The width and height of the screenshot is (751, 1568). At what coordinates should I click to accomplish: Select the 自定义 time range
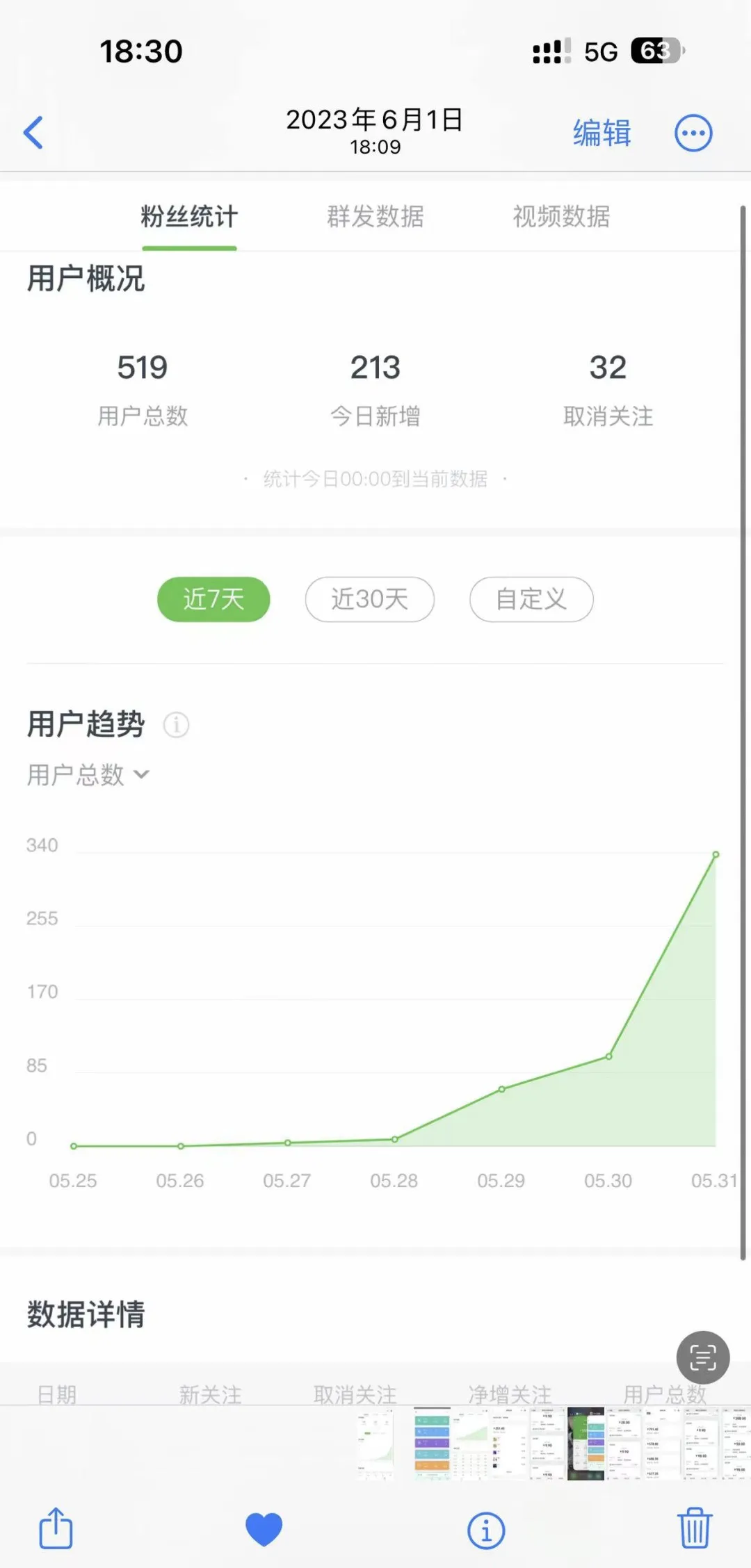(x=531, y=599)
